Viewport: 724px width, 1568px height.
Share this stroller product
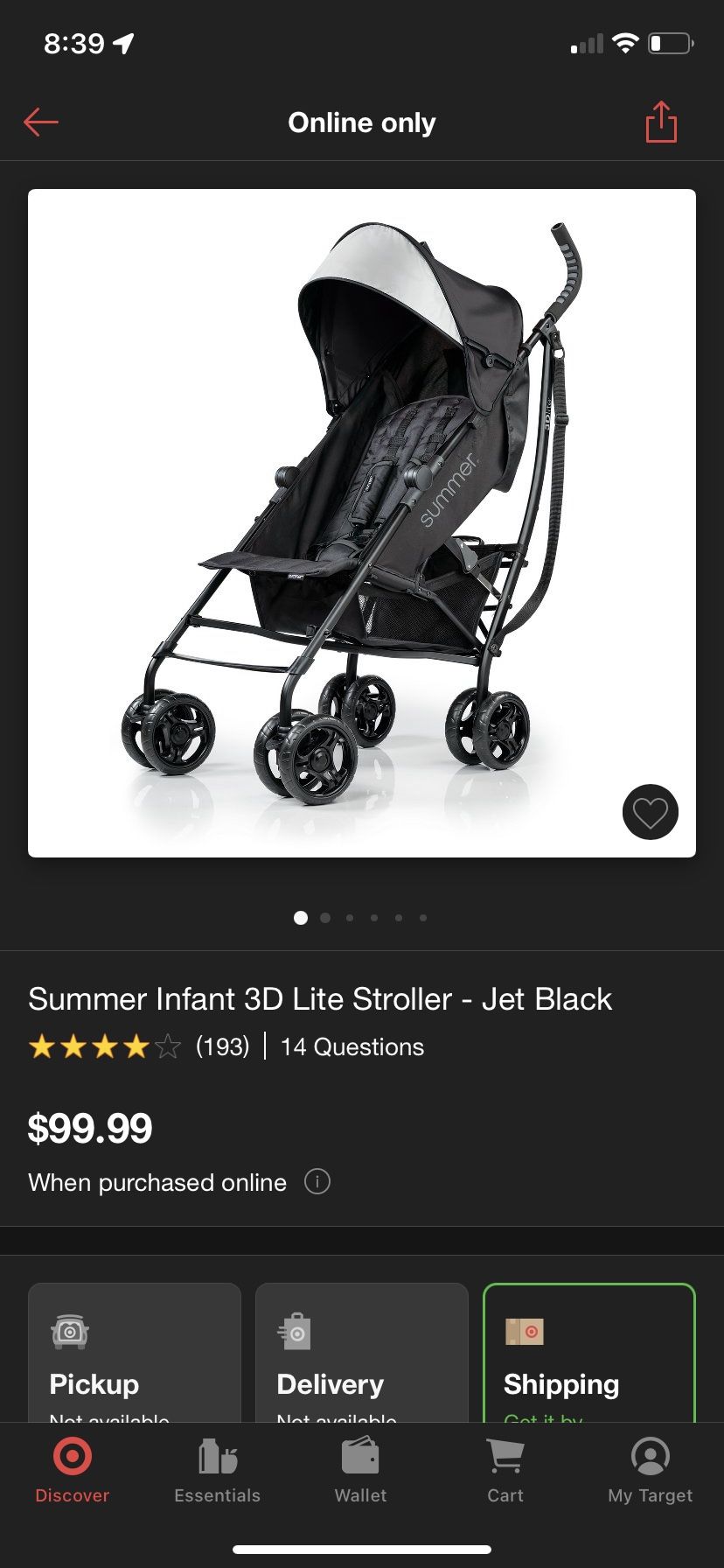pos(661,122)
